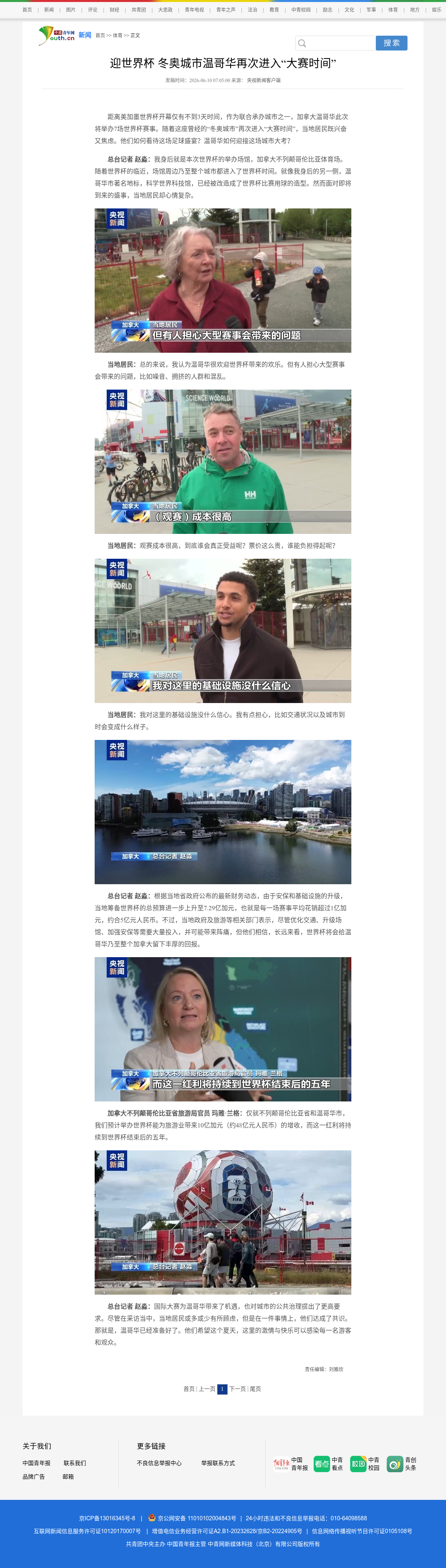Go to 下一页 in the pagination

coord(237,1389)
